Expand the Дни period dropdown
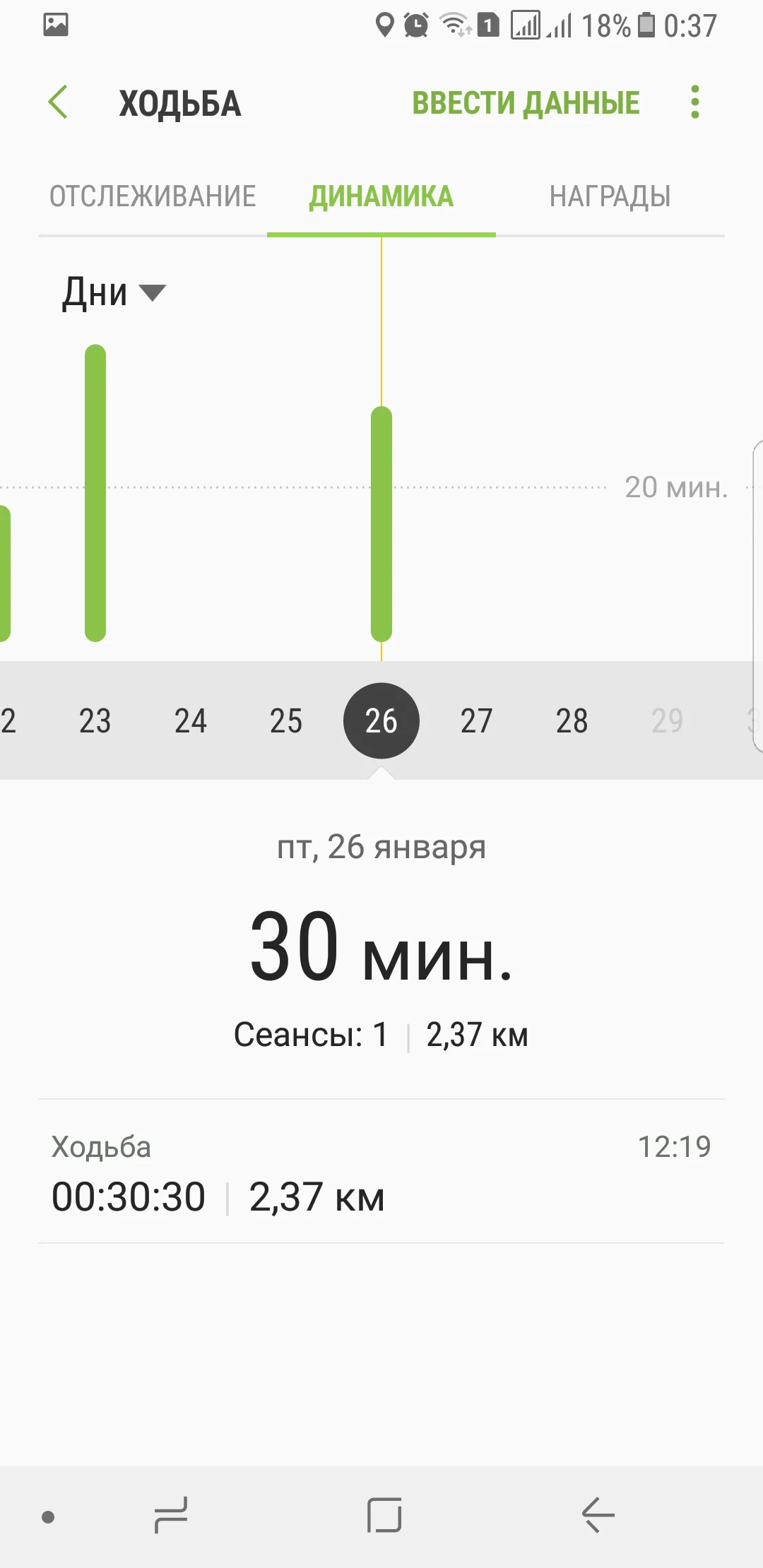The width and height of the screenshot is (763, 1568). tap(113, 292)
